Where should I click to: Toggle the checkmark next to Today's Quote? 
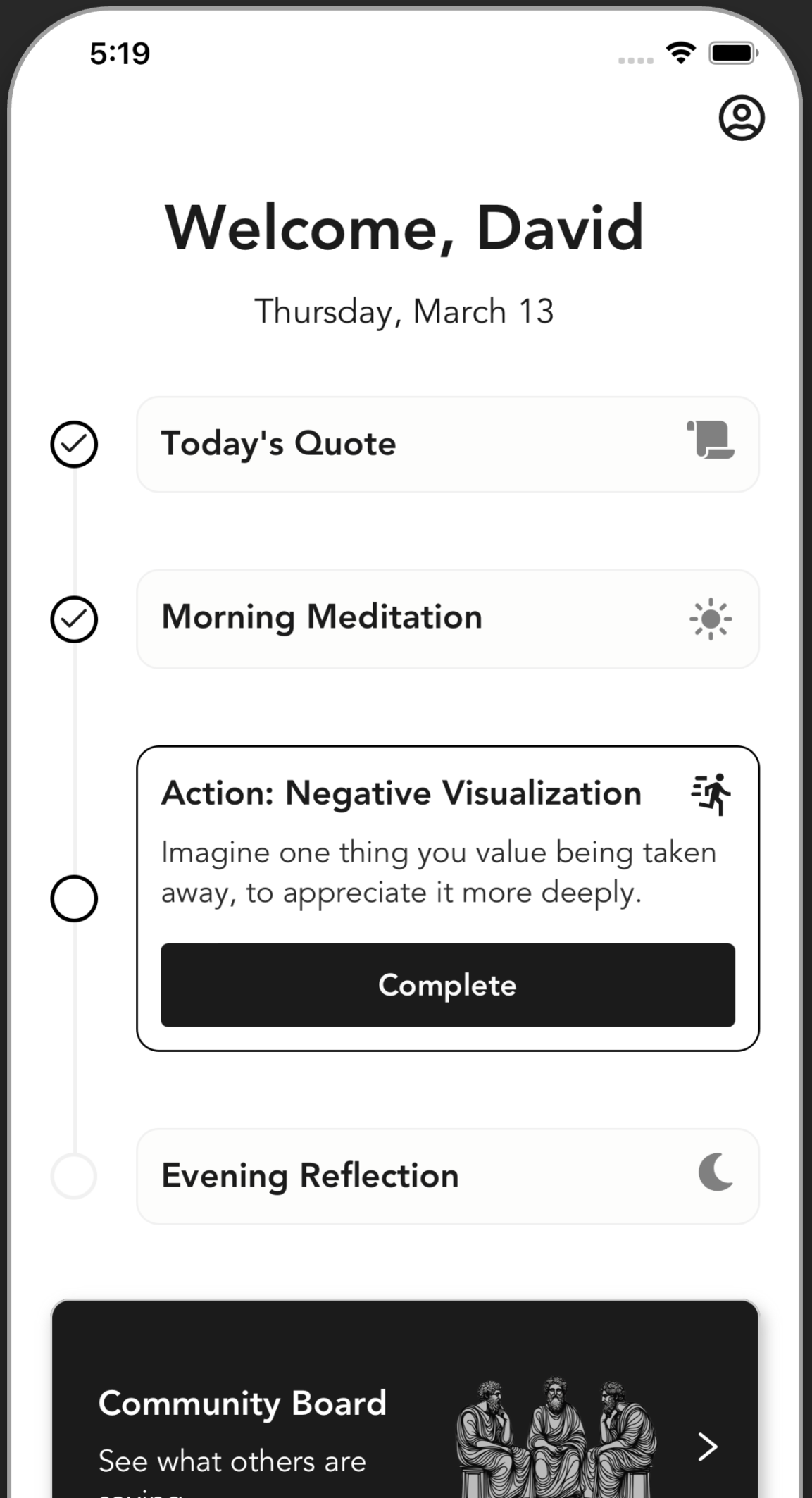tap(74, 444)
